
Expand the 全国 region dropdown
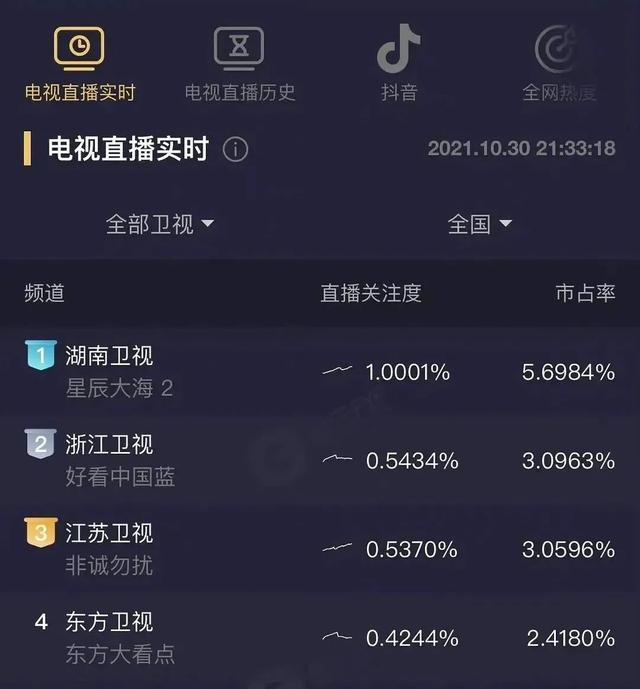pos(480,224)
